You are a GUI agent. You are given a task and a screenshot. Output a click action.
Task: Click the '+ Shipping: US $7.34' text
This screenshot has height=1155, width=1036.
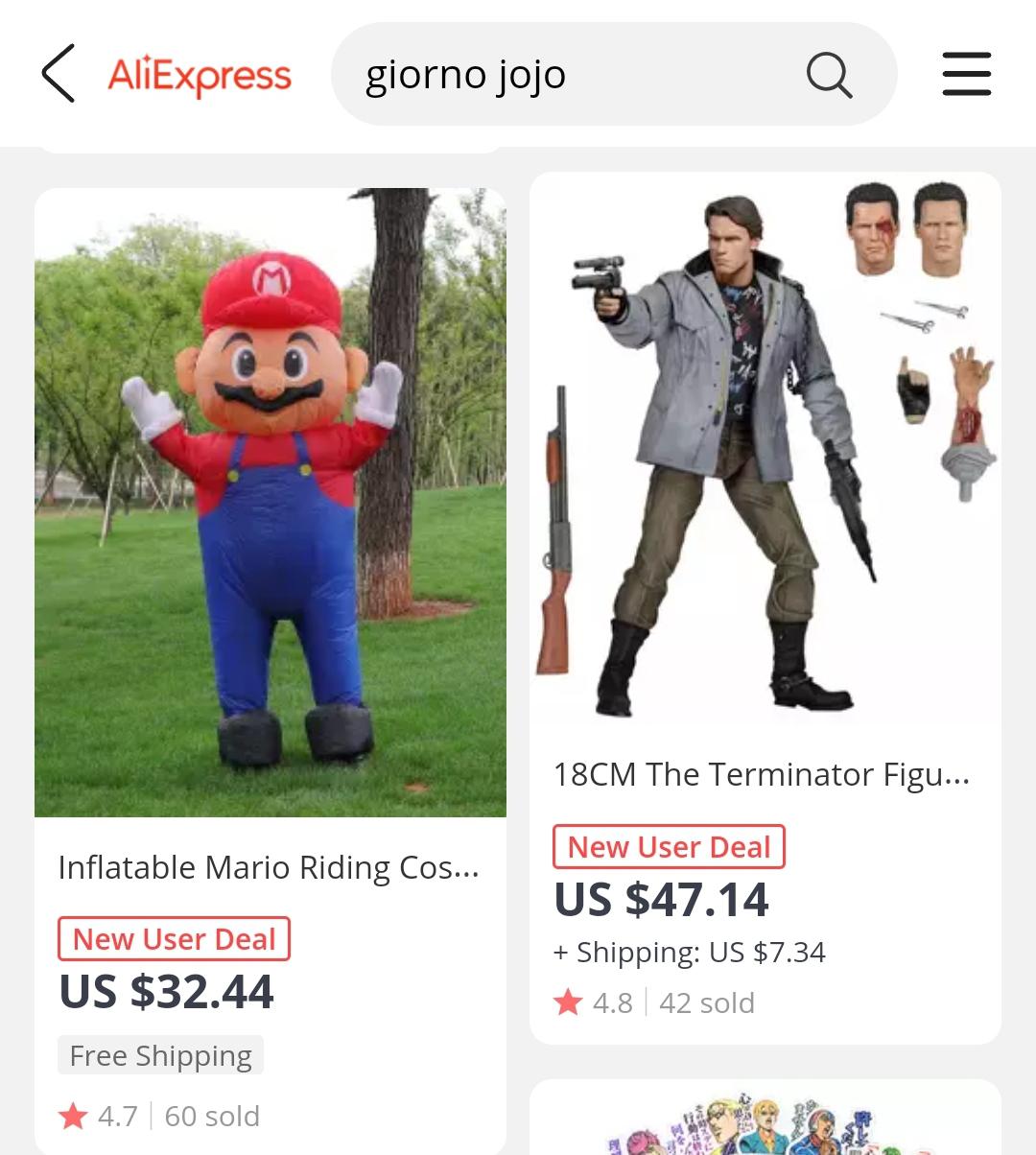[x=690, y=953]
